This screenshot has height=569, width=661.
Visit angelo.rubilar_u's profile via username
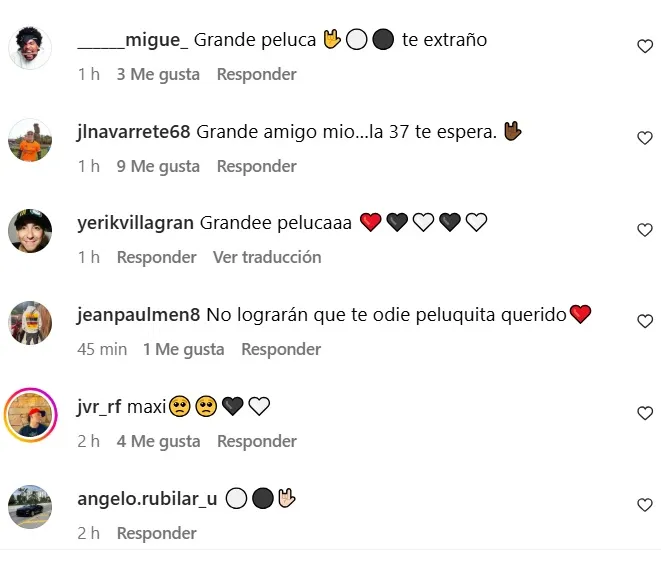[147, 499]
